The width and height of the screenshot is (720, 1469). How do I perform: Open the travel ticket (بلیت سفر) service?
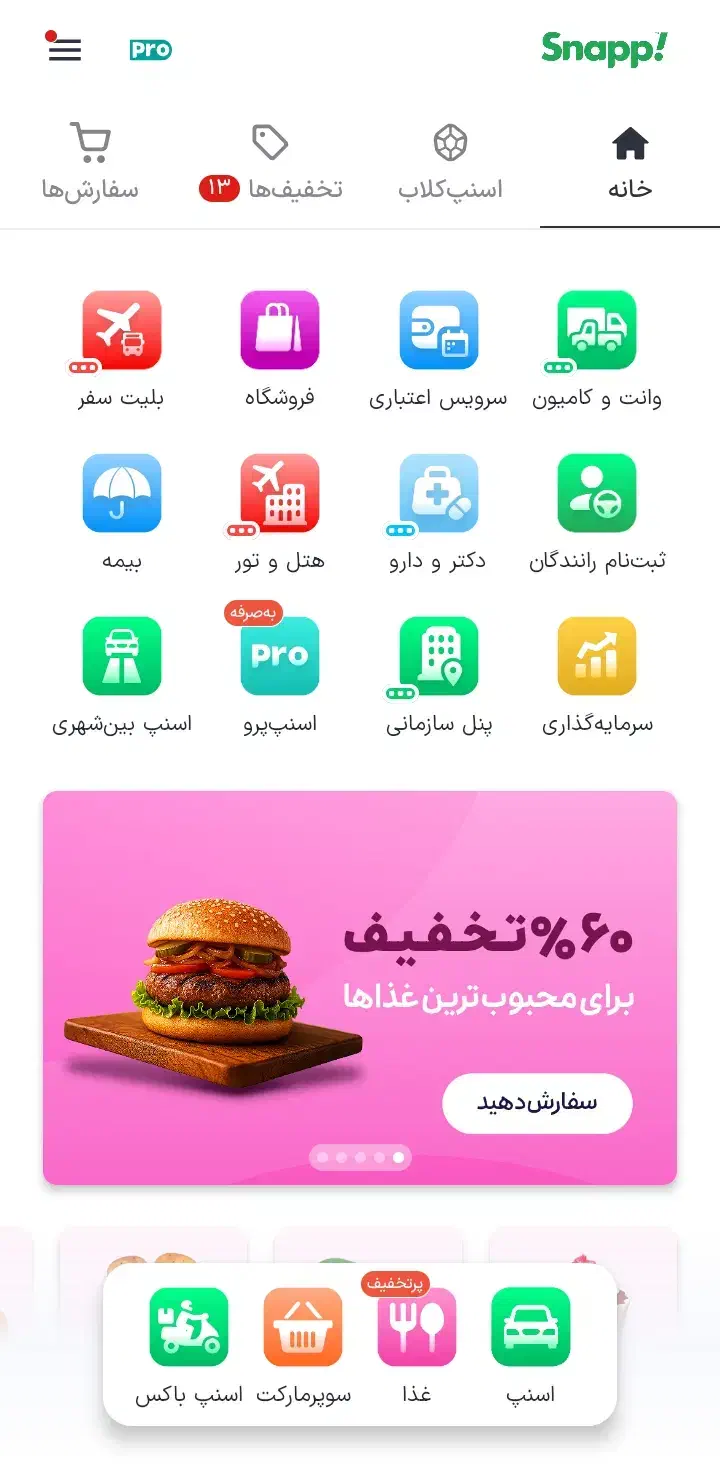pyautogui.click(x=121, y=331)
